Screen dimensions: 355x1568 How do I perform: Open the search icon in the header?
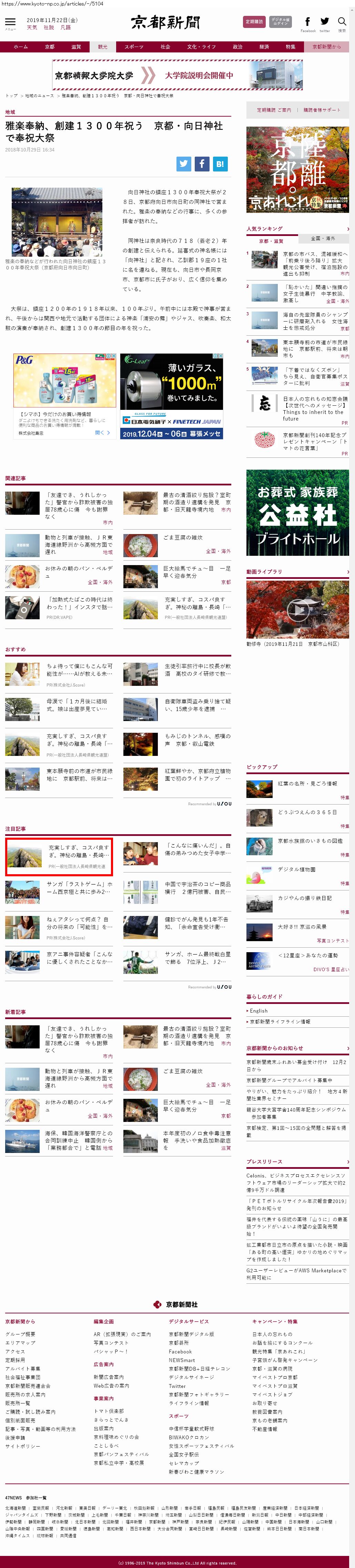(x=342, y=22)
